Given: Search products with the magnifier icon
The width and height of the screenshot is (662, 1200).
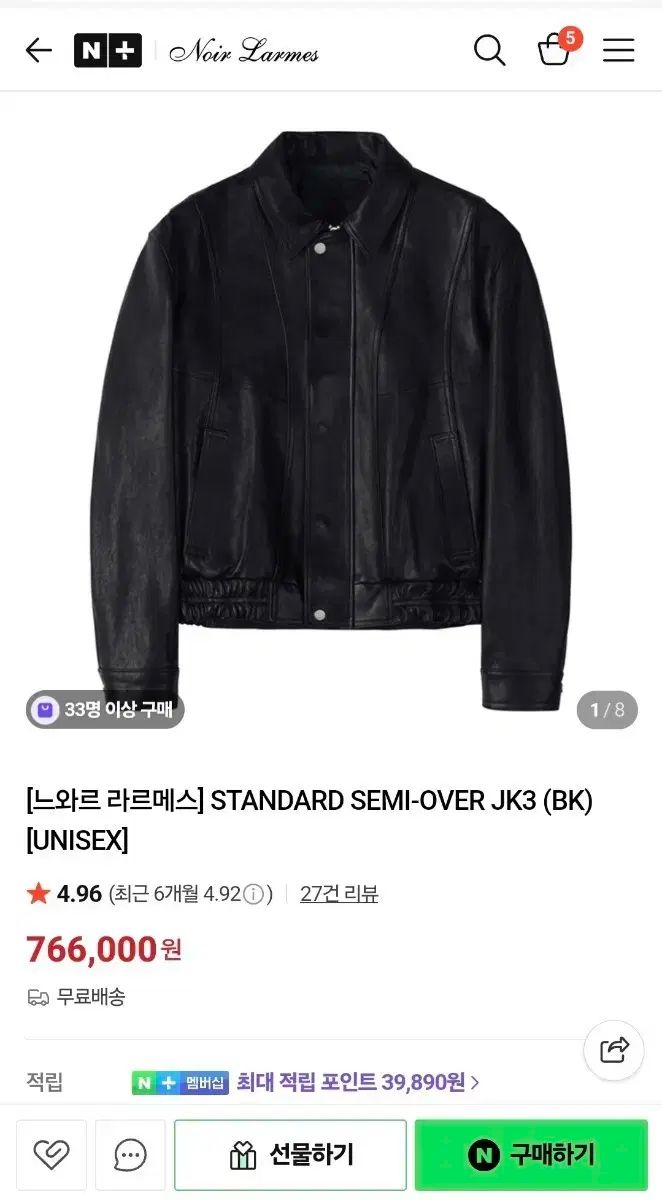Looking at the screenshot, I should tap(489, 50).
